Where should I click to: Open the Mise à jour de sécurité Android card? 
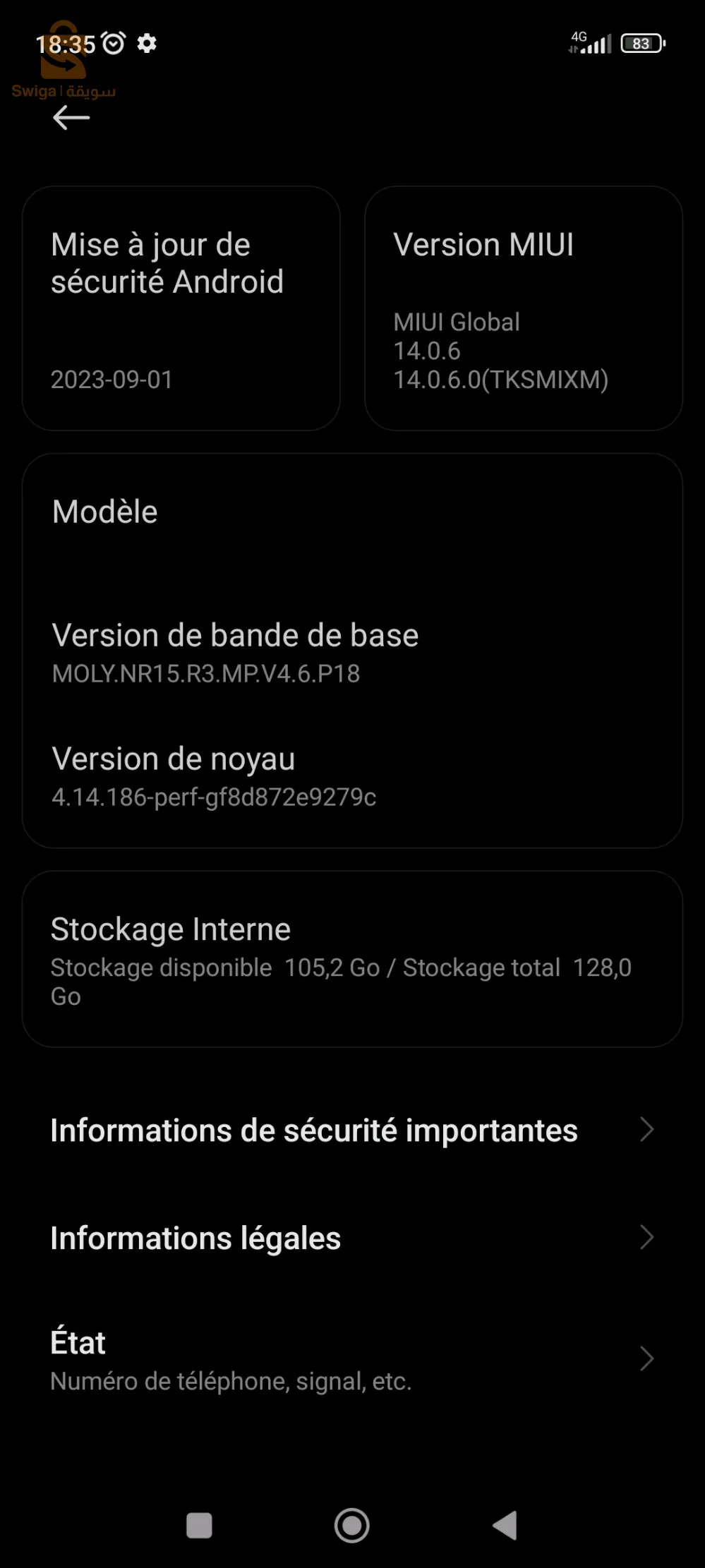181,308
